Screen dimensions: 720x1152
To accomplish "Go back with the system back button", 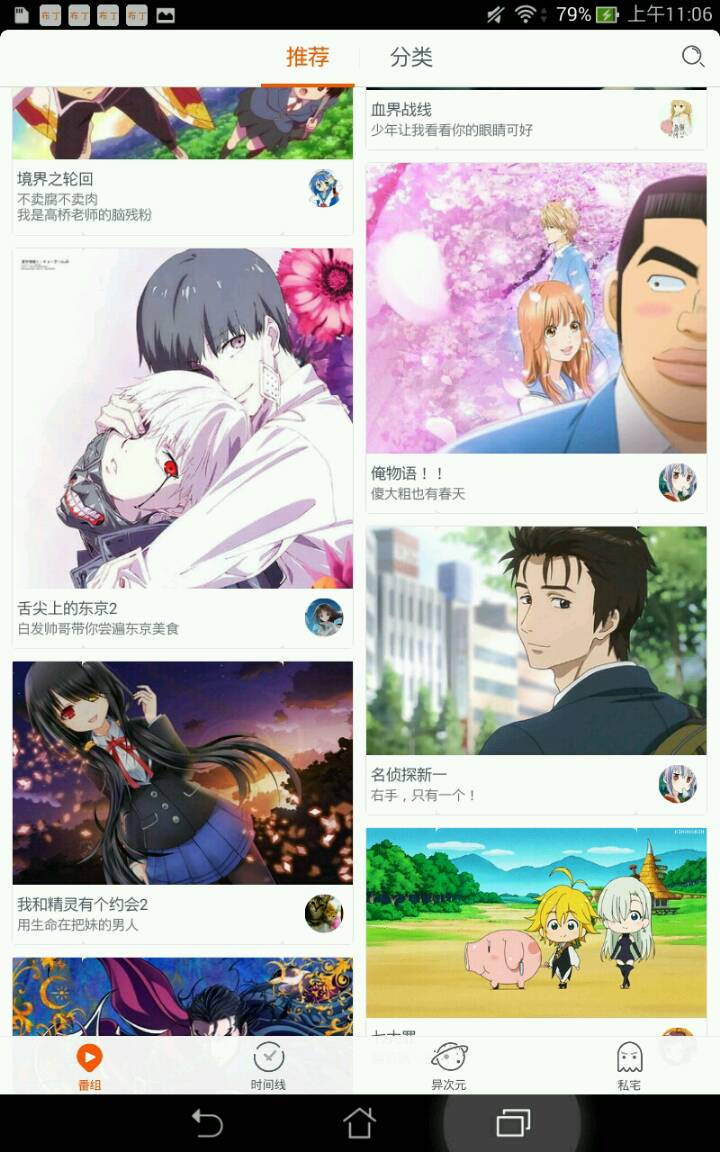I will click(207, 1123).
